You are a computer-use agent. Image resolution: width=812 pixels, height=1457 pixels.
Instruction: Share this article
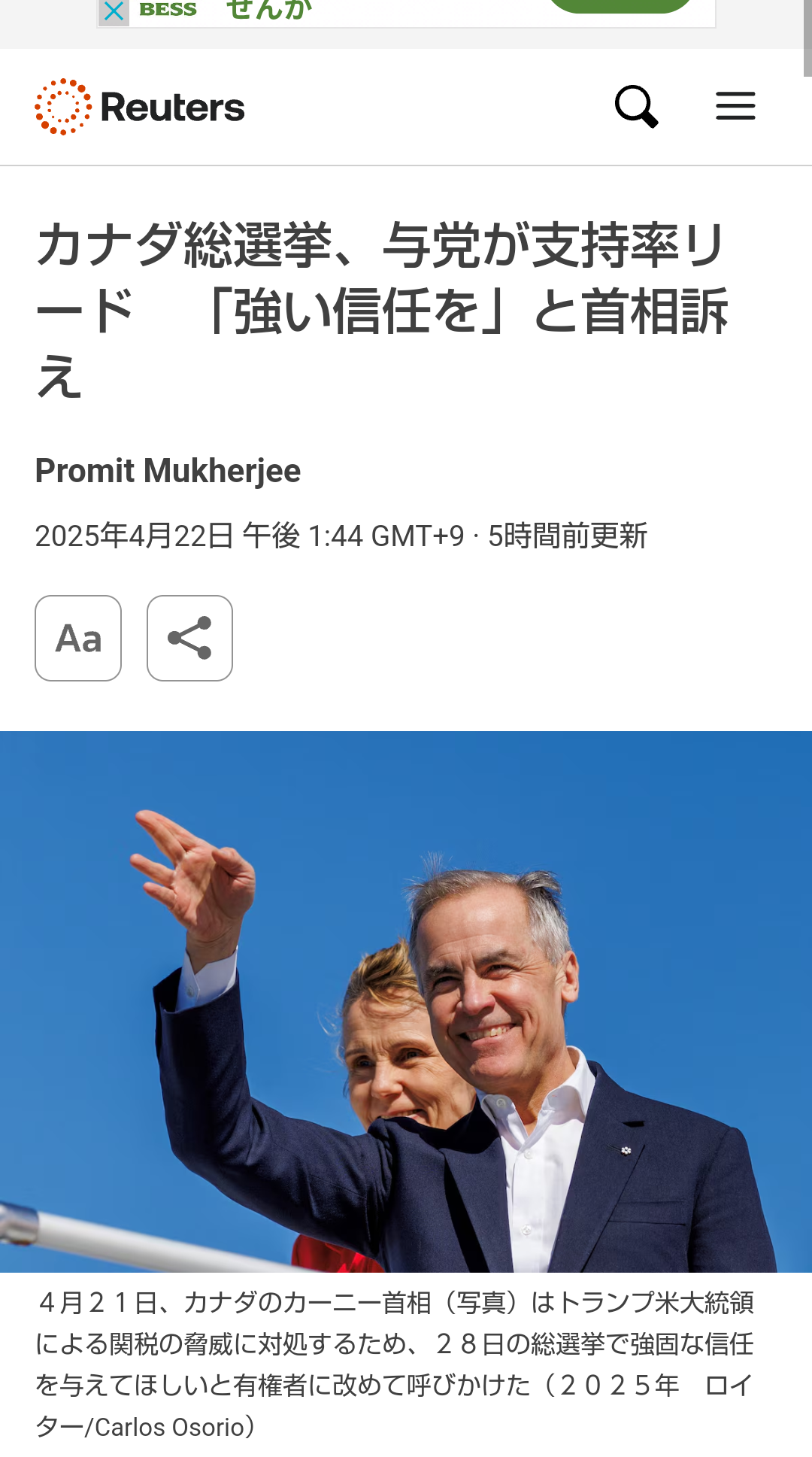click(x=189, y=638)
